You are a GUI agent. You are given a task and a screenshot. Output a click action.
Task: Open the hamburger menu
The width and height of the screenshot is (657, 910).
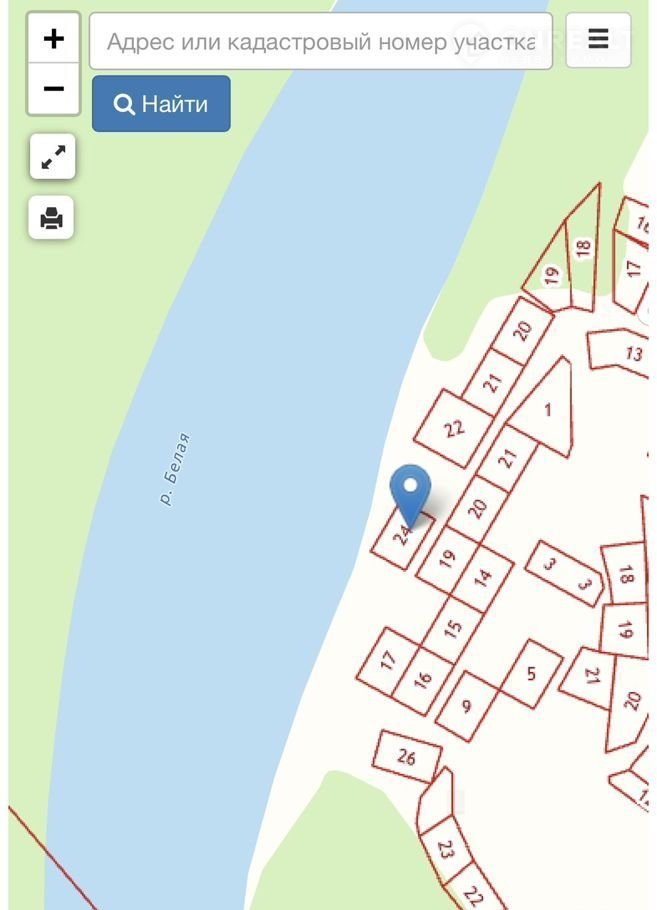(598, 40)
